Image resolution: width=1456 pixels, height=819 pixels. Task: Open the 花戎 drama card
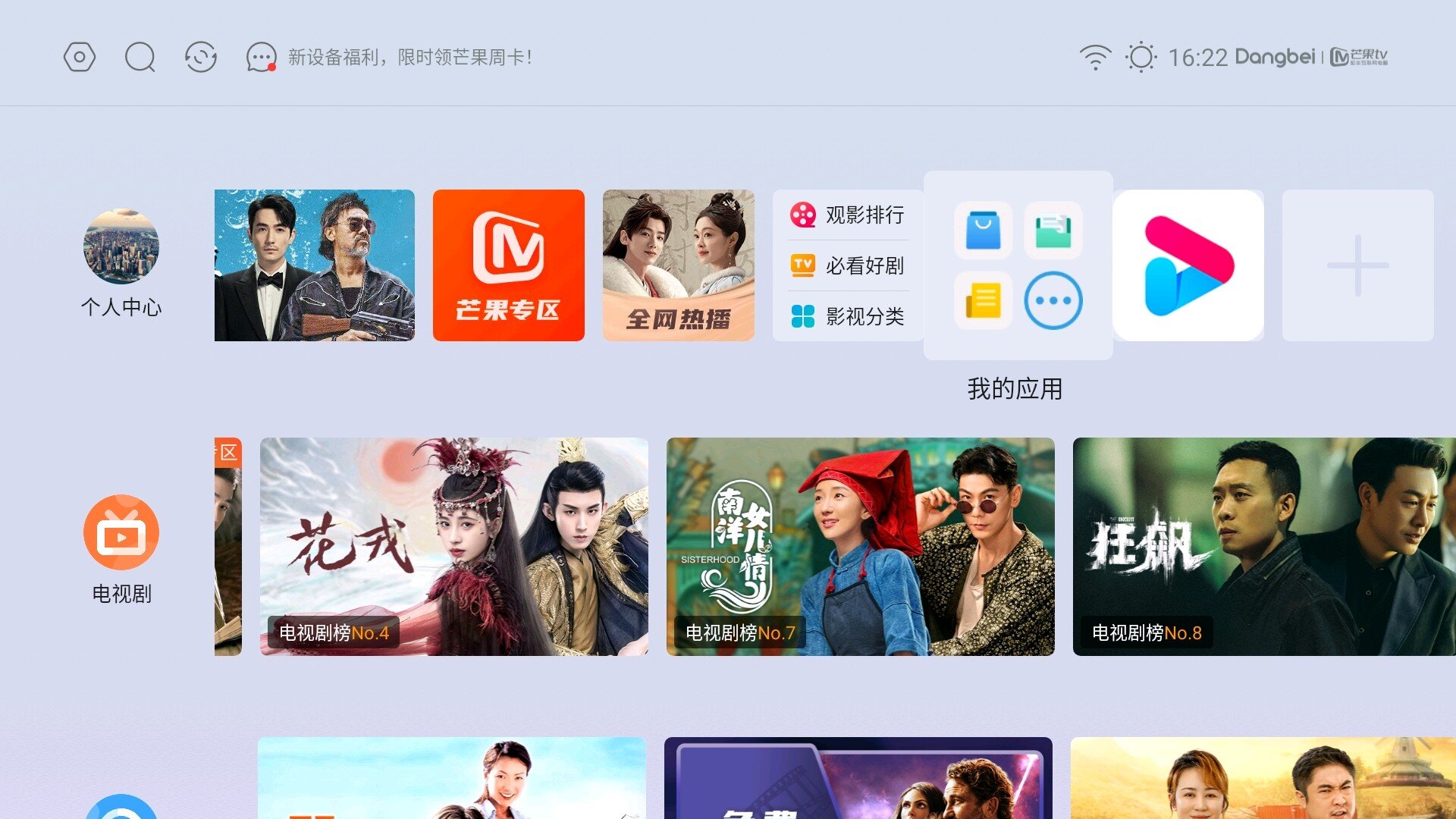(453, 546)
